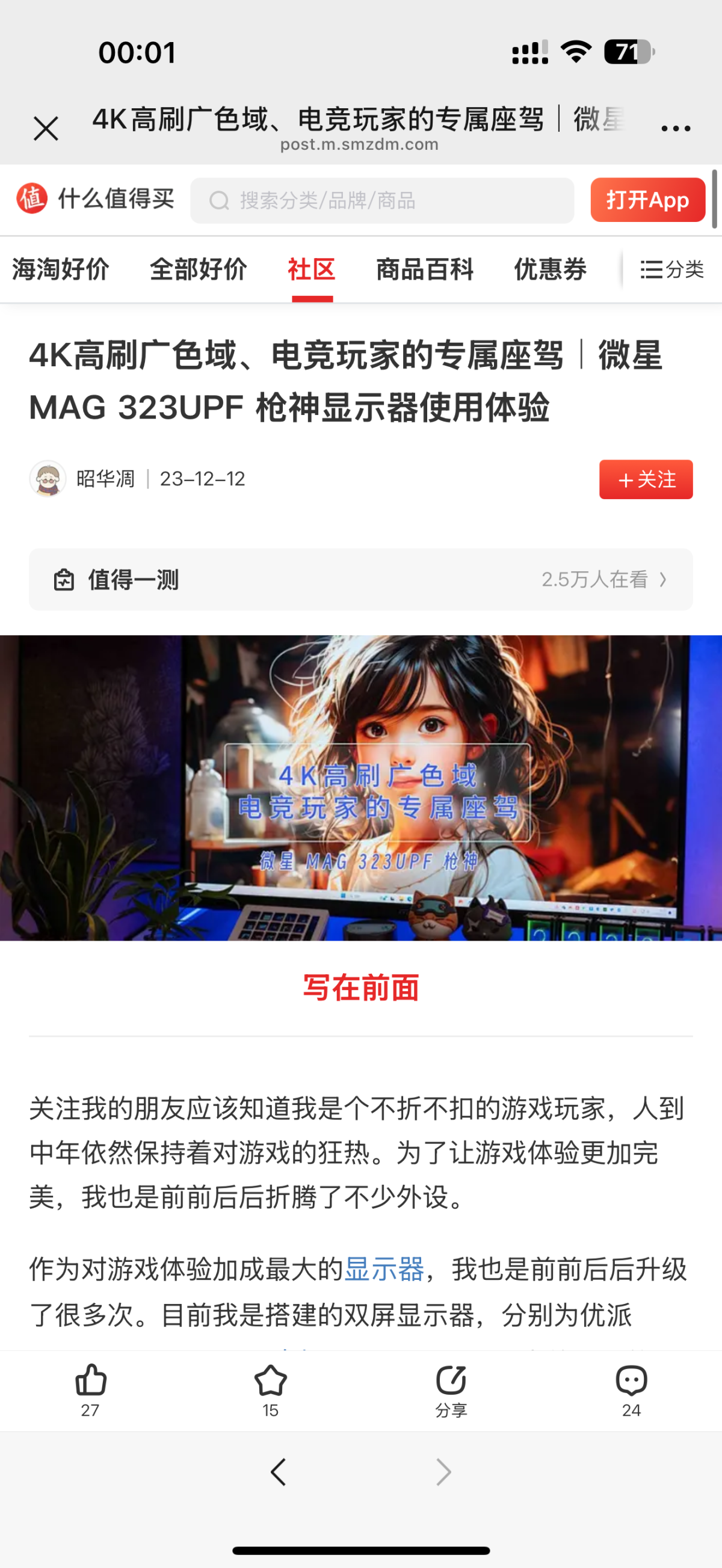Close the in-app browser page

pyautogui.click(x=46, y=129)
